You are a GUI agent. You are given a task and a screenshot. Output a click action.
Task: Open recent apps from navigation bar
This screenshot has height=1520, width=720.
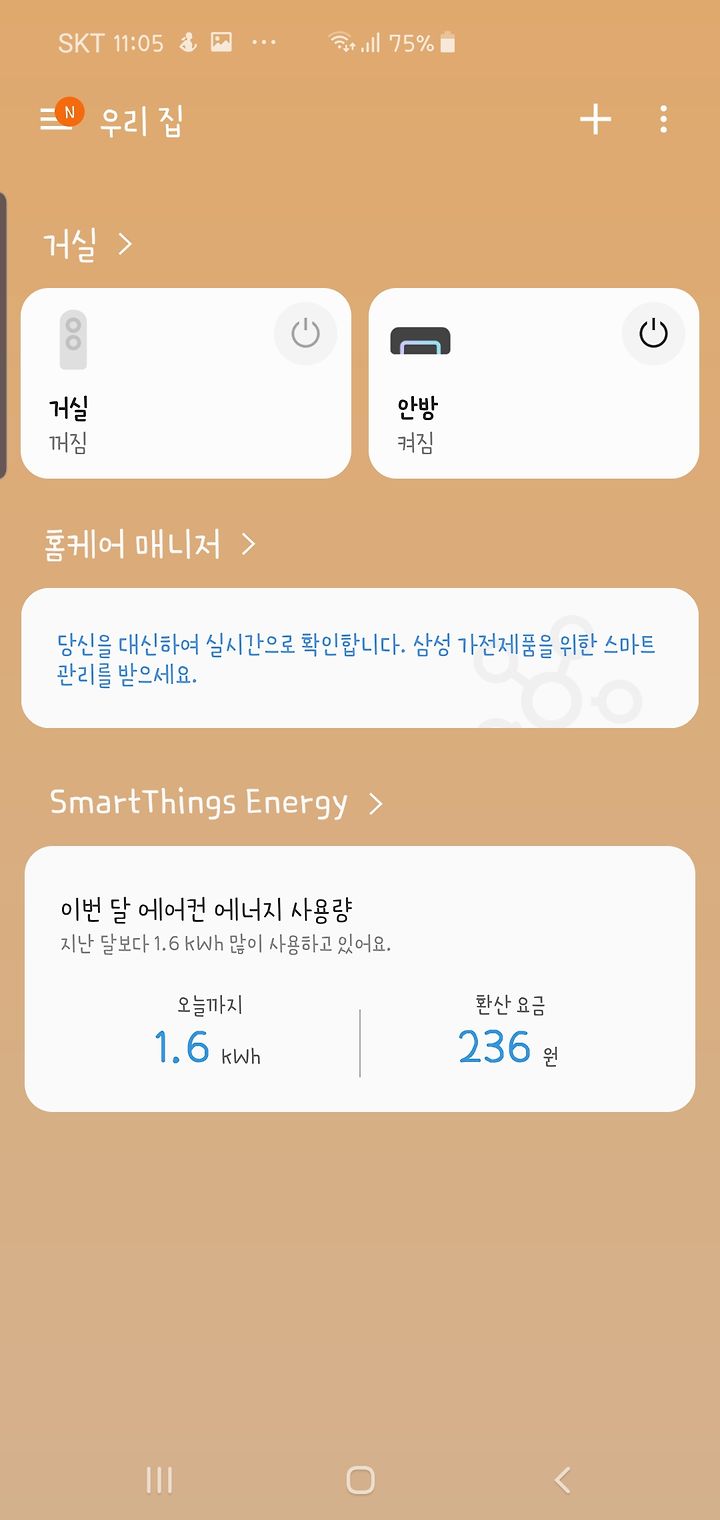(x=159, y=1480)
